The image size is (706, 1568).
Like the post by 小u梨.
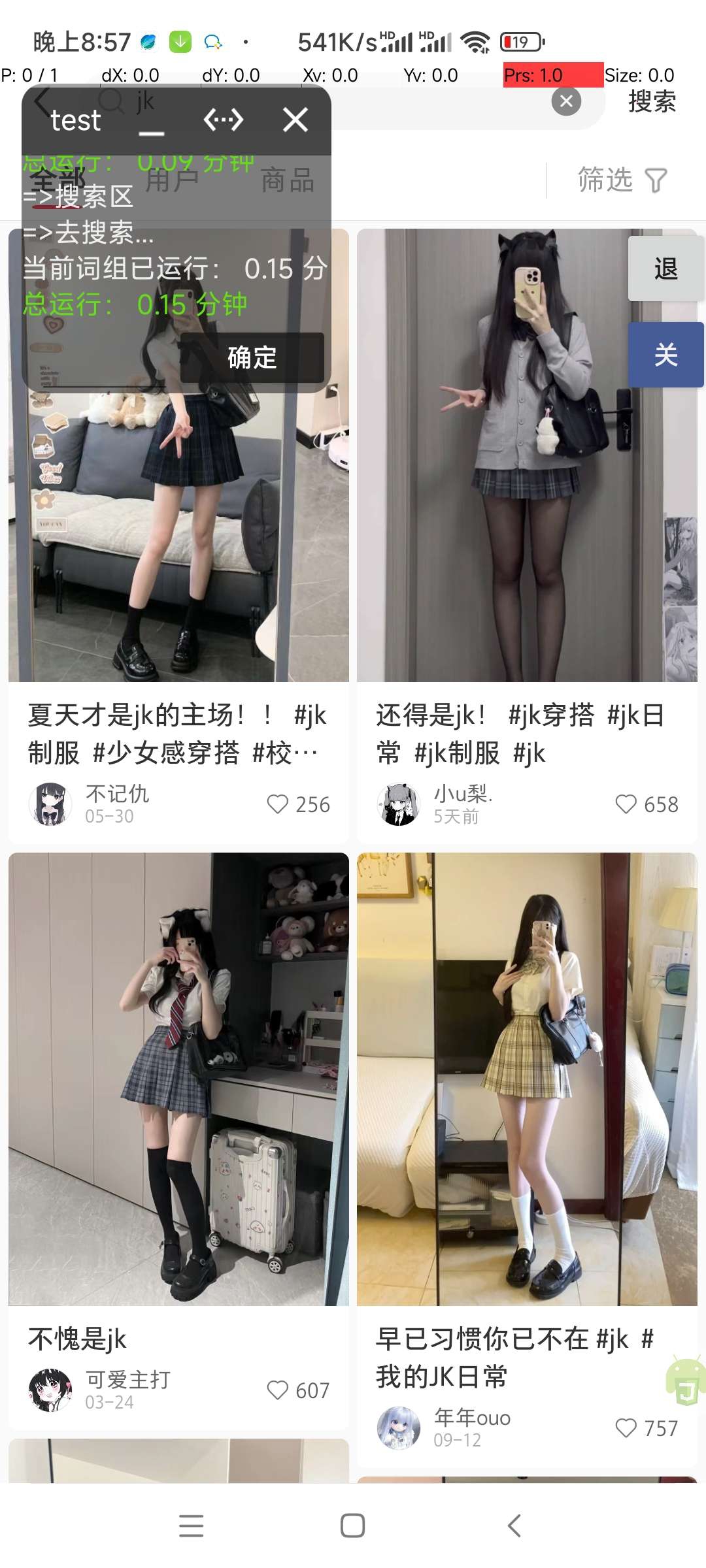(626, 804)
